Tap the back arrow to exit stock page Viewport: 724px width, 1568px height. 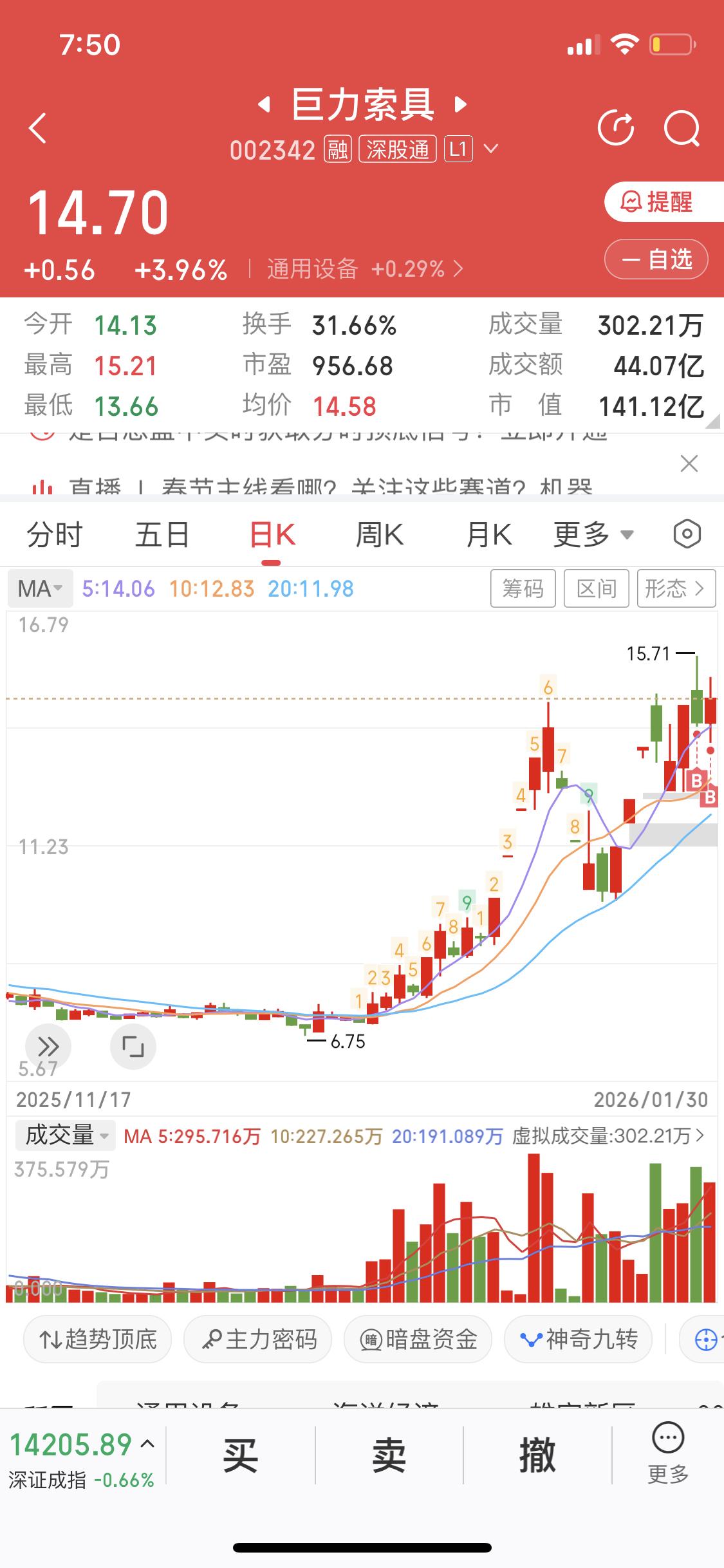click(x=37, y=127)
